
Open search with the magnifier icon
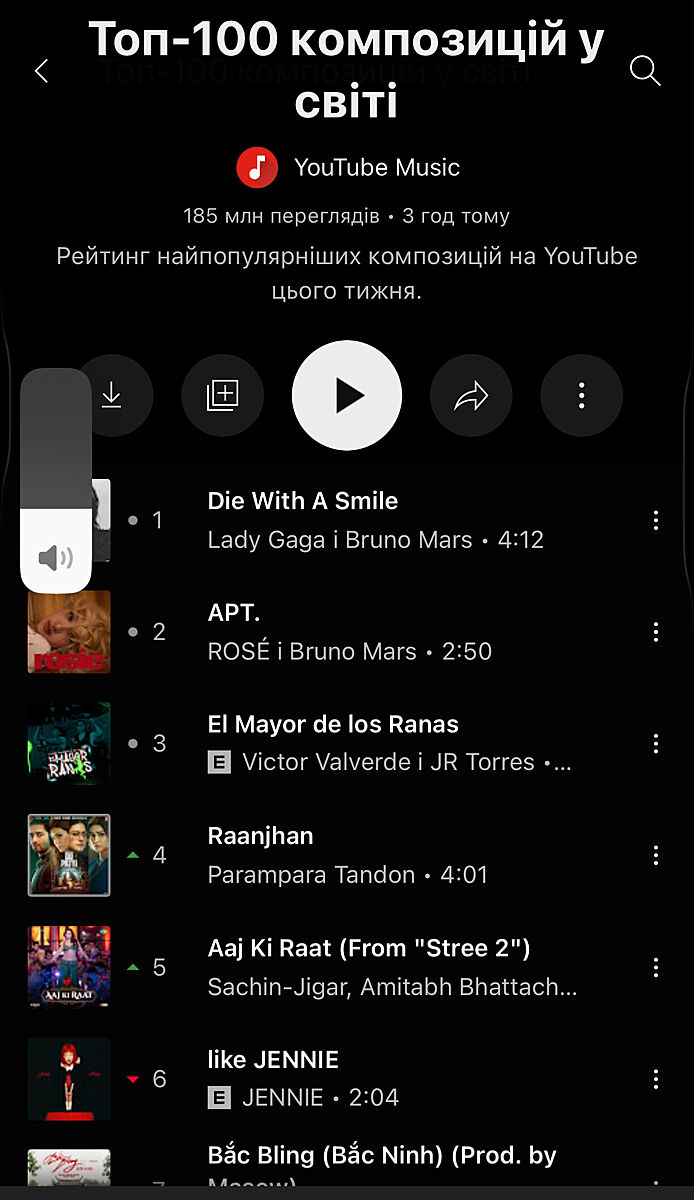(x=645, y=71)
